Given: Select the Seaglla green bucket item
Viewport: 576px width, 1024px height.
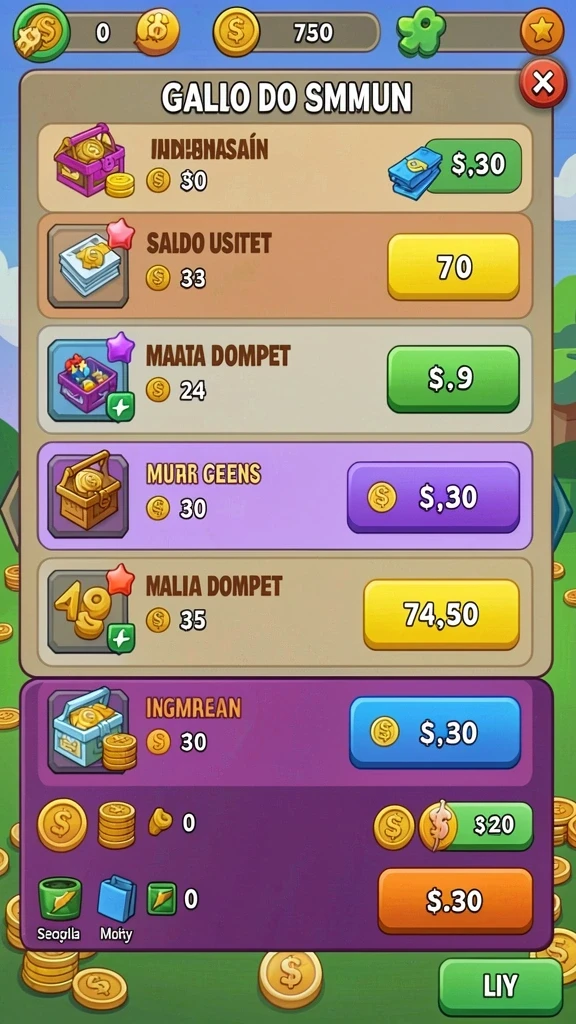Looking at the screenshot, I should tap(59, 908).
